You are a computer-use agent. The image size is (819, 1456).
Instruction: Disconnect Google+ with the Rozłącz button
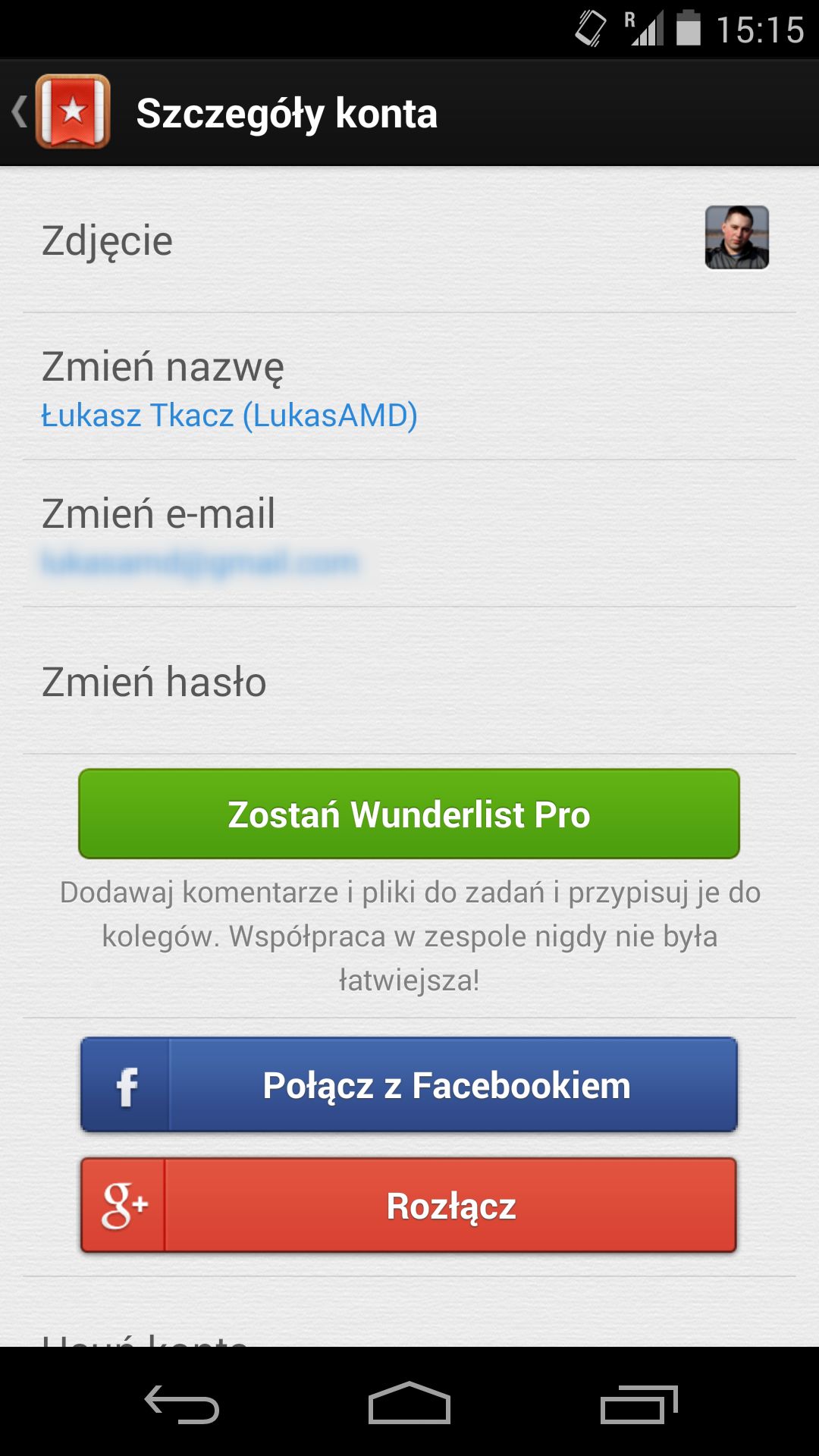point(409,1205)
